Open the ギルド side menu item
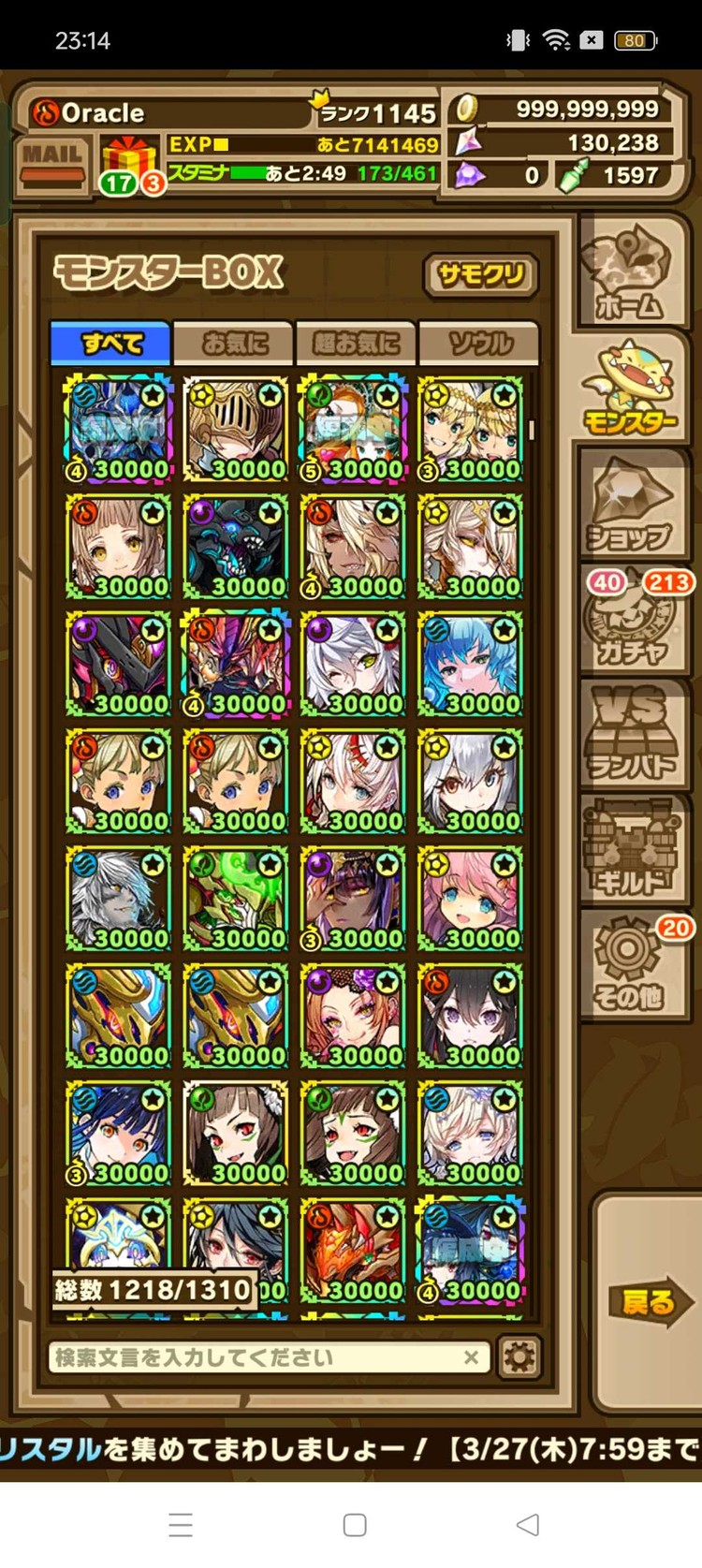This screenshot has width=702, height=1568. [630, 854]
